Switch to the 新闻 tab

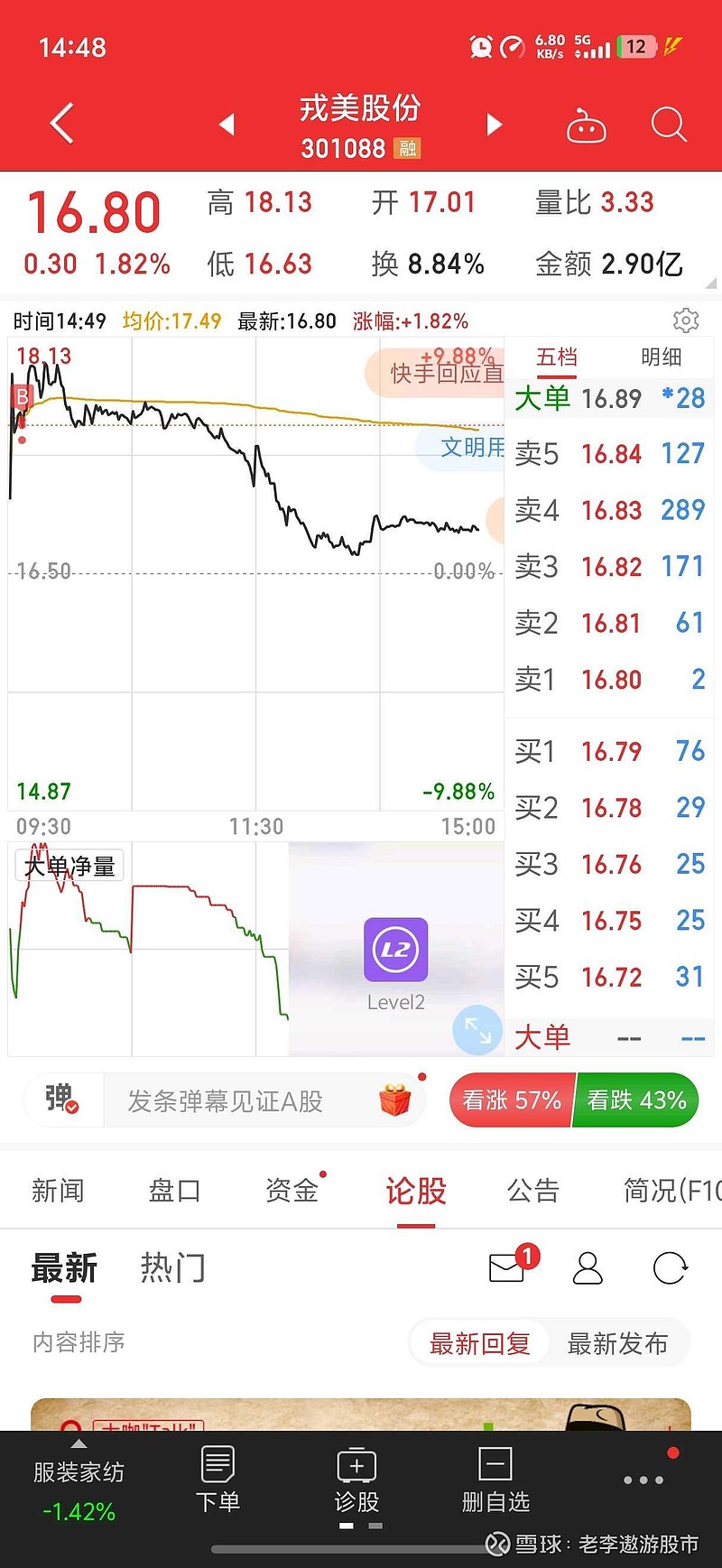point(58,1191)
